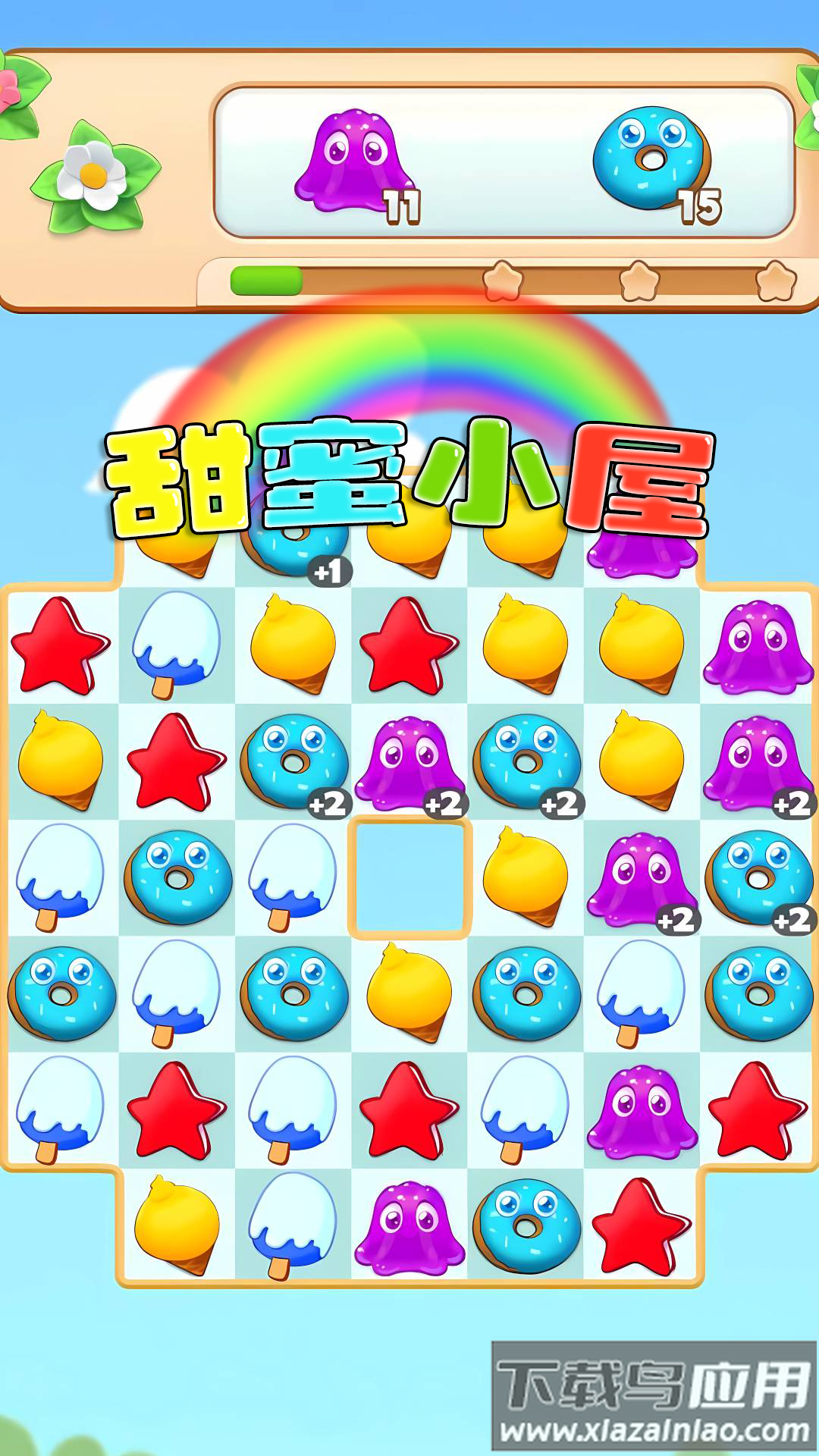The width and height of the screenshot is (819, 1456).
Task: Open the xiazainiao.com watermark link
Action: tap(652, 1429)
